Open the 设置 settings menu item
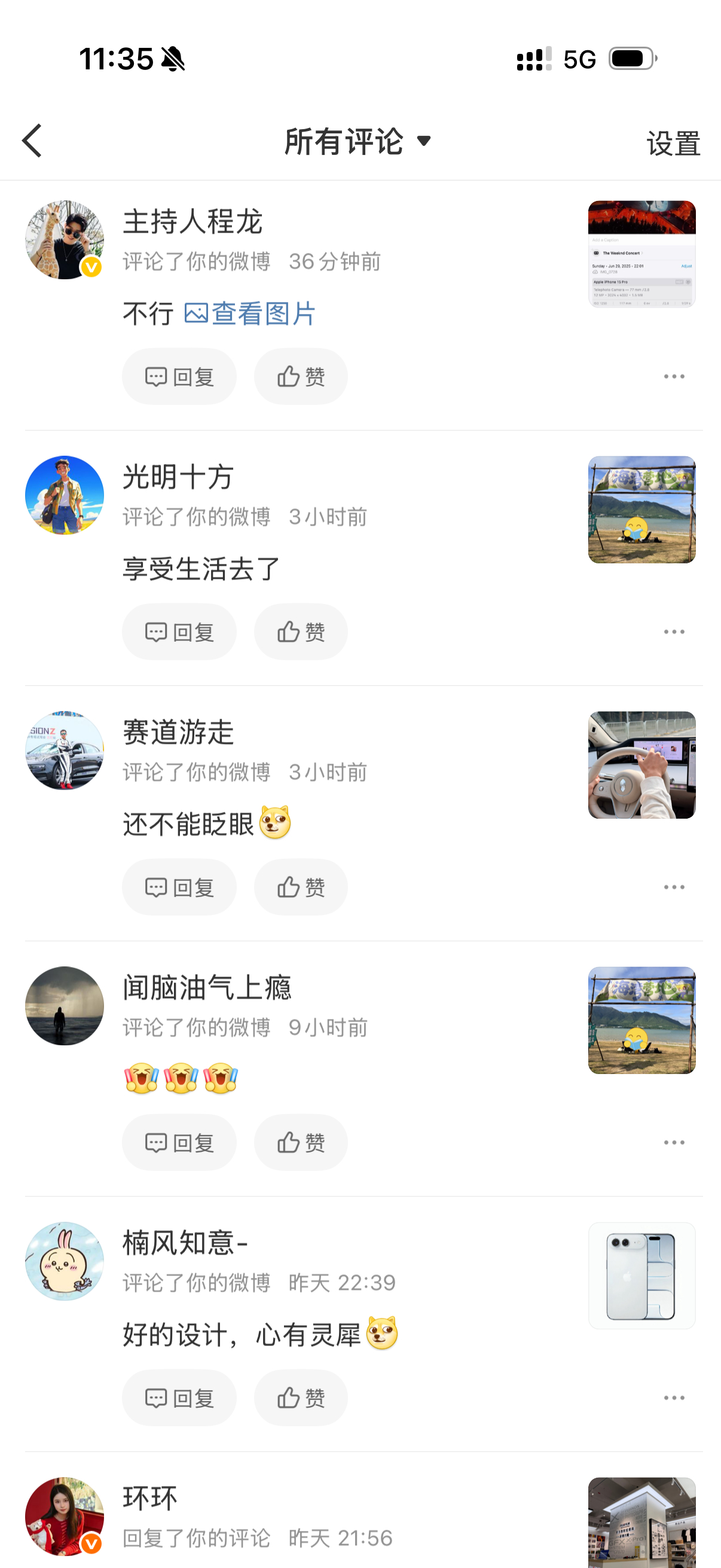The height and width of the screenshot is (1568, 721). point(673,142)
